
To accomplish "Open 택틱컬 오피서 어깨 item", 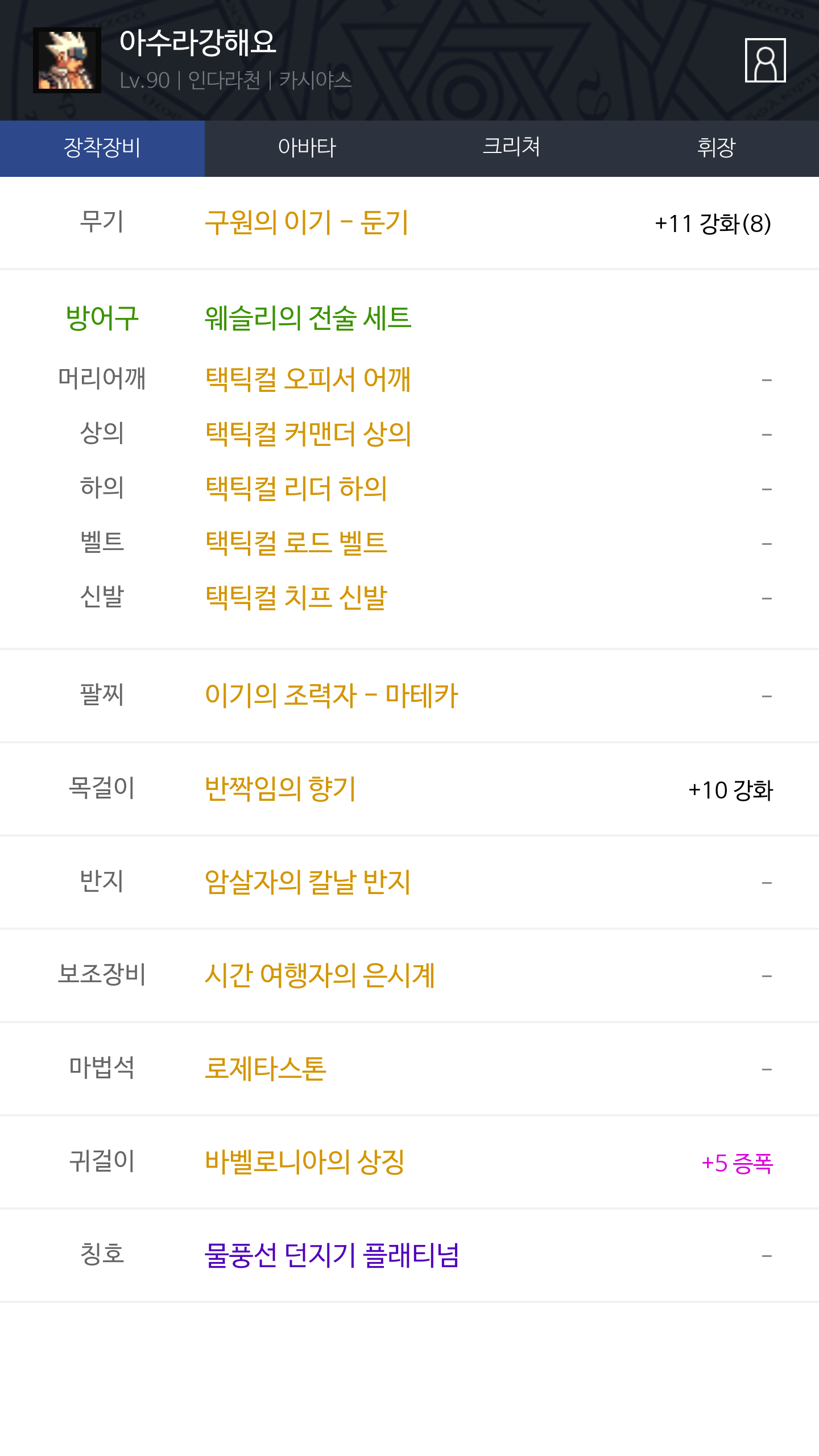I will click(x=308, y=379).
